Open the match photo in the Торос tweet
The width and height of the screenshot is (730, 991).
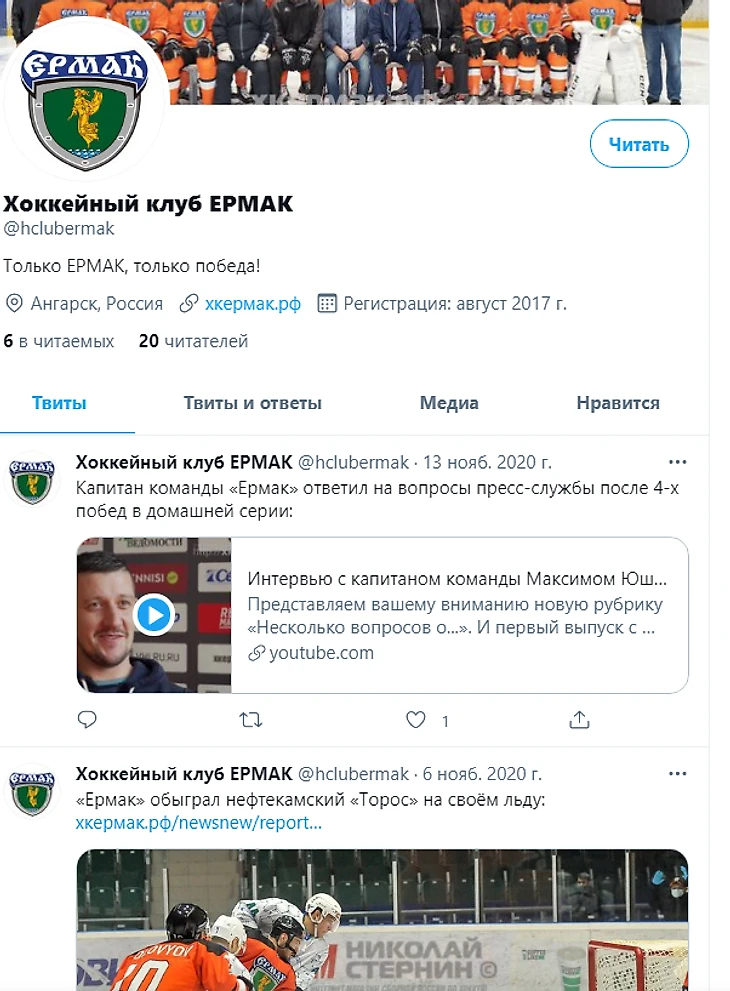382,920
